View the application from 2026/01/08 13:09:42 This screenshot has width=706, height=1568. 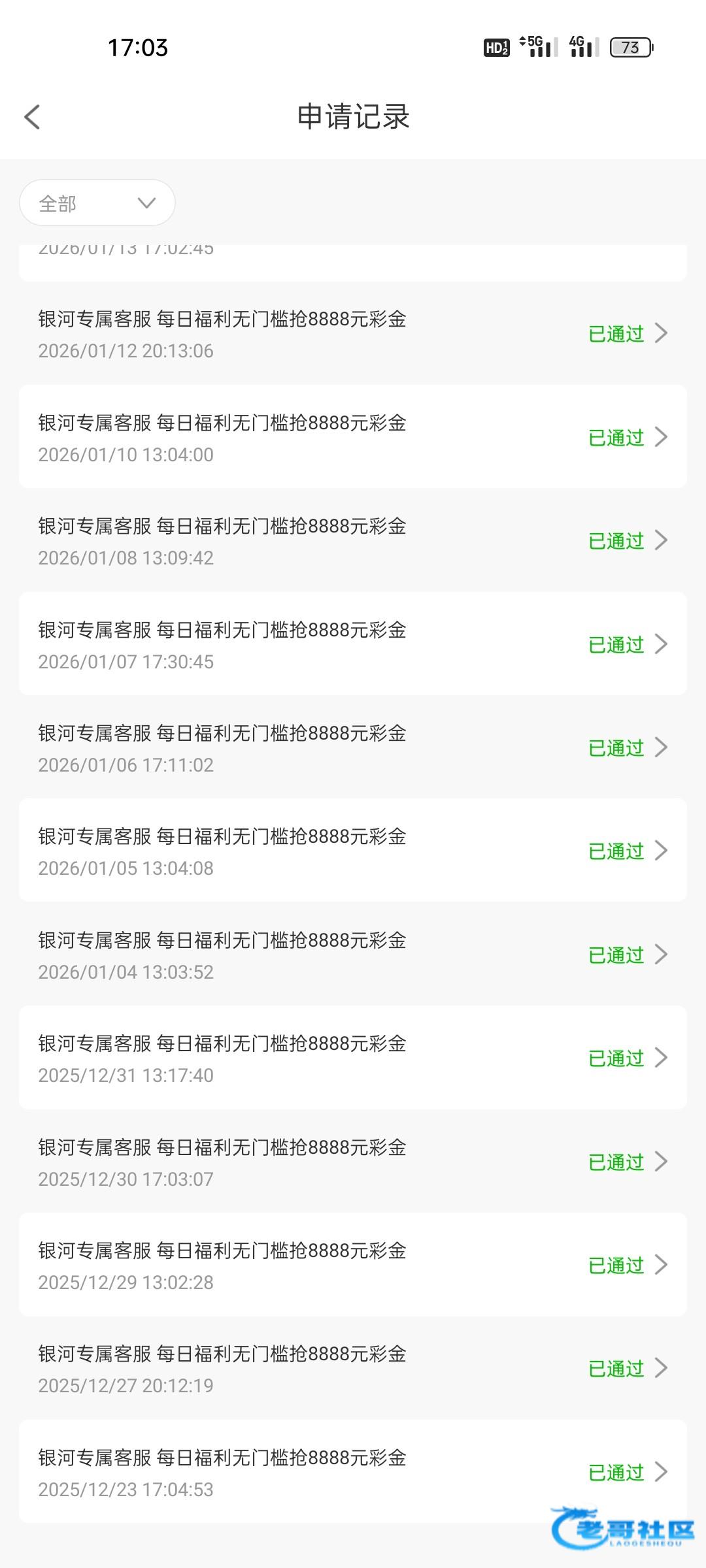353,541
